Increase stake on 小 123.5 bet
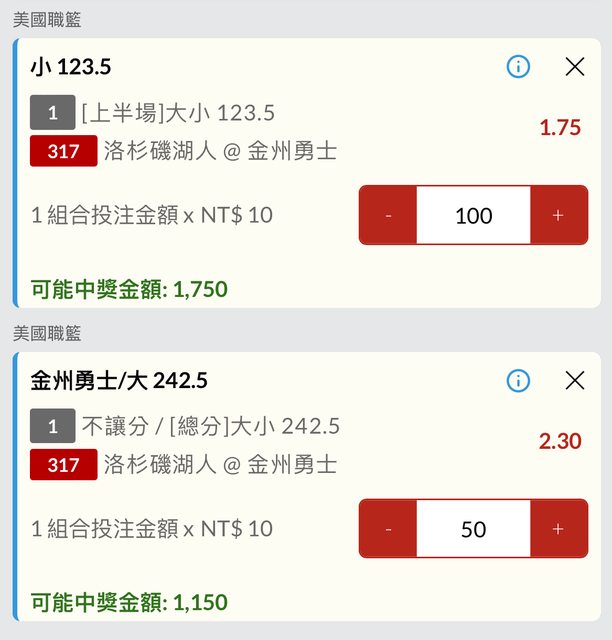This screenshot has width=612, height=640. 558,215
